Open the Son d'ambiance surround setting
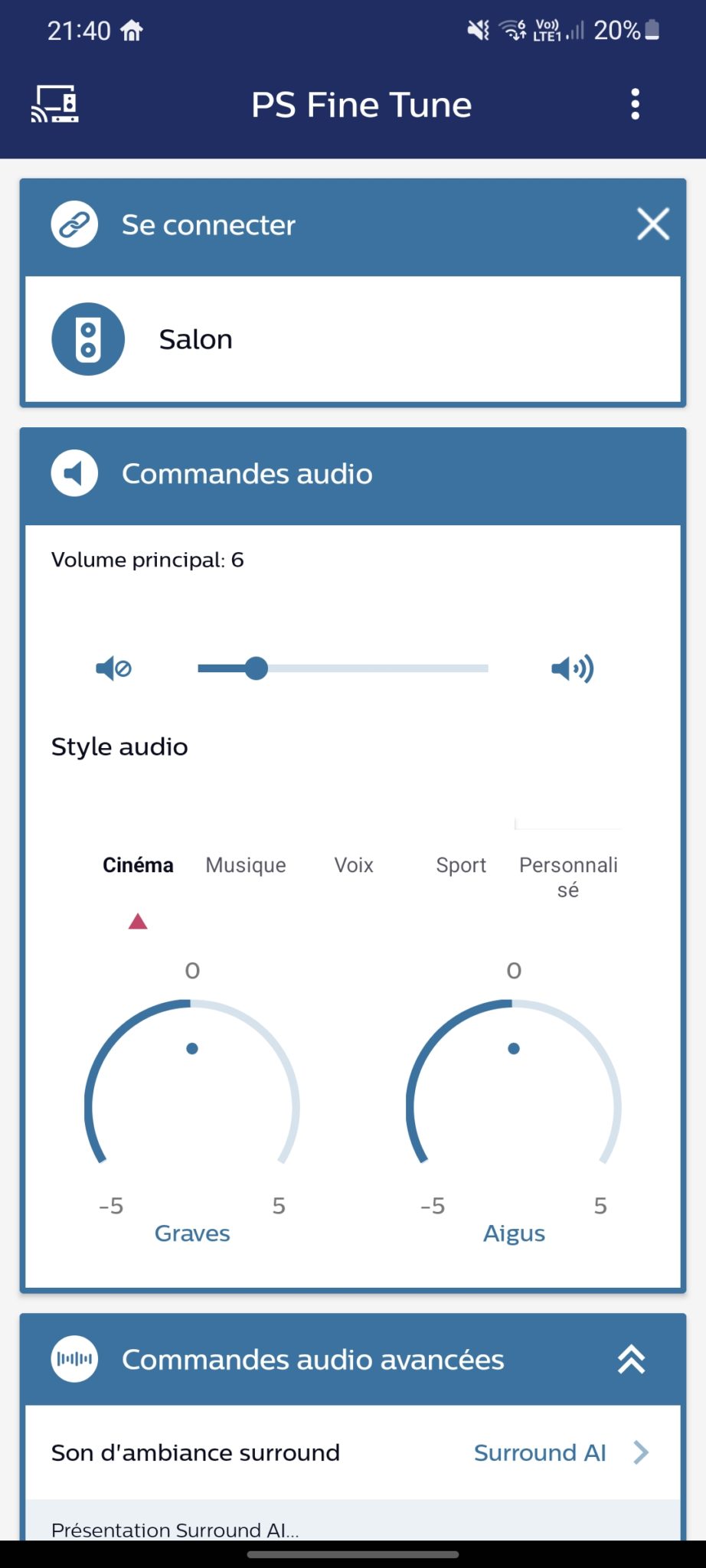Viewport: 706px width, 1568px height. coord(353,1452)
